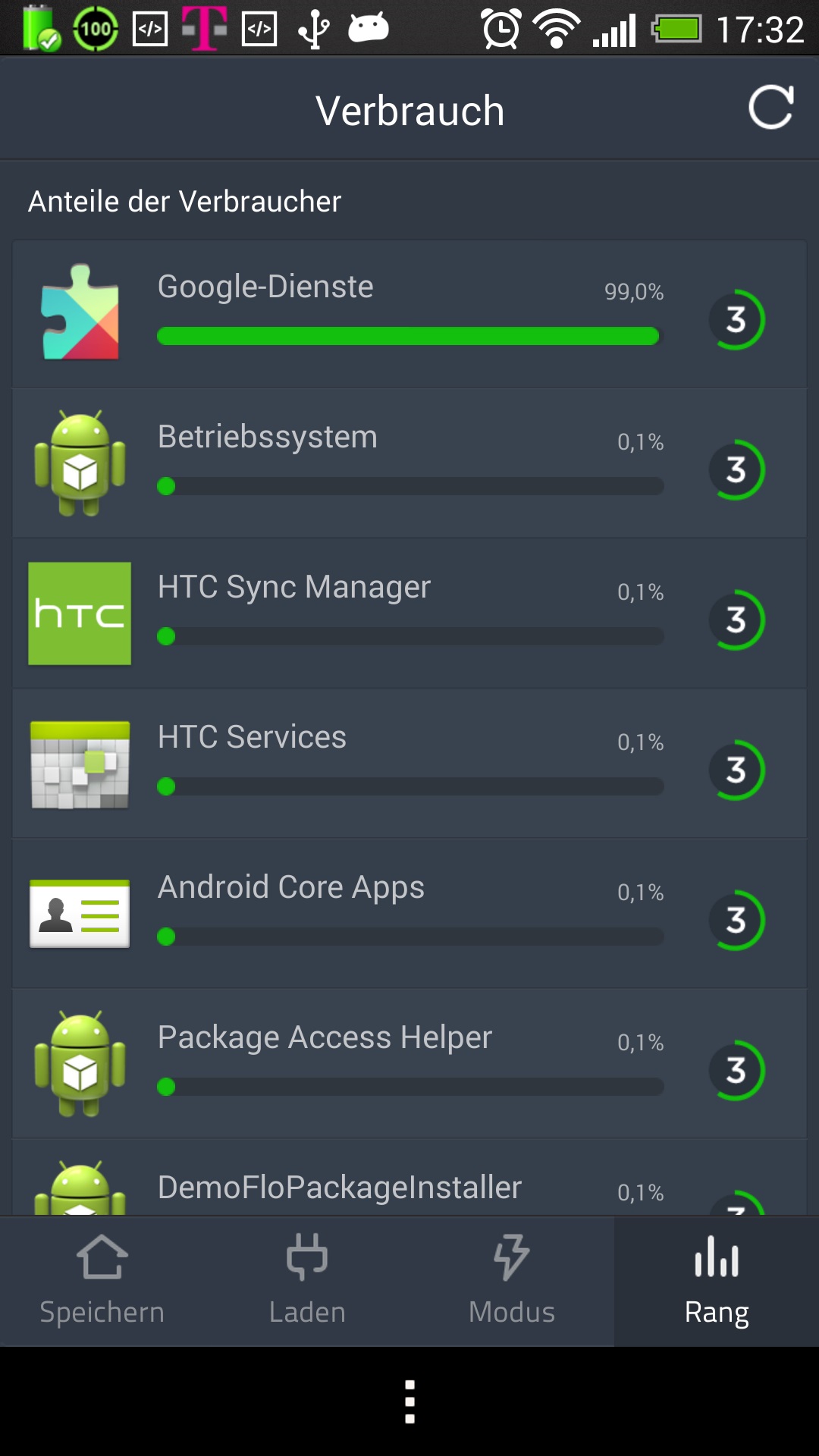Image resolution: width=819 pixels, height=1456 pixels.
Task: Switch to the Speichern tab
Action: pos(102,1282)
